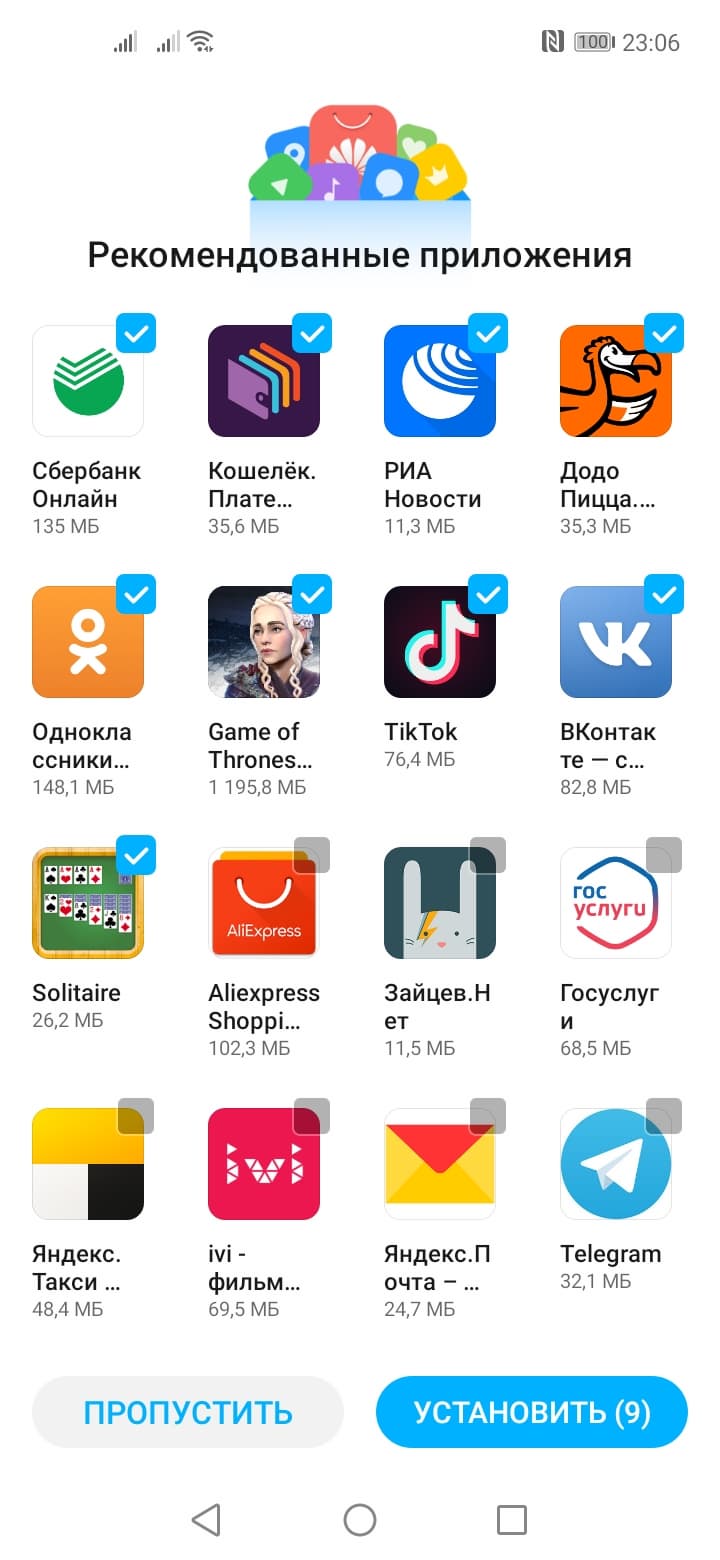Open recent apps from navigation bar
Image resolution: width=720 pixels, height=1560 pixels.
point(512,1520)
